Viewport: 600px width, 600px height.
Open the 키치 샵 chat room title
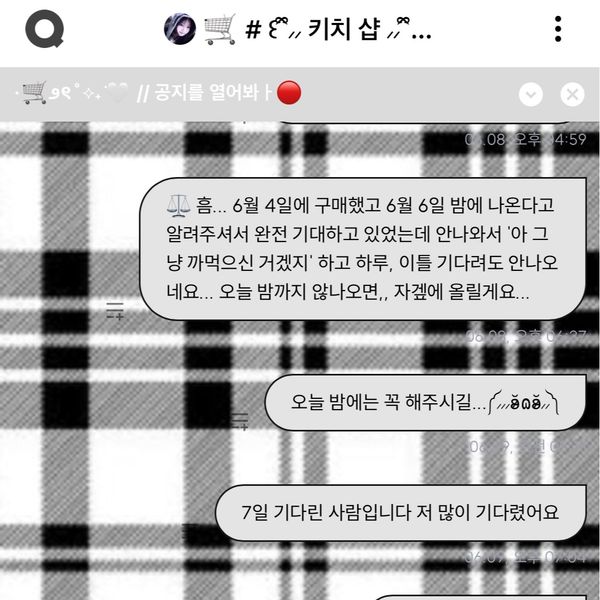[300, 30]
